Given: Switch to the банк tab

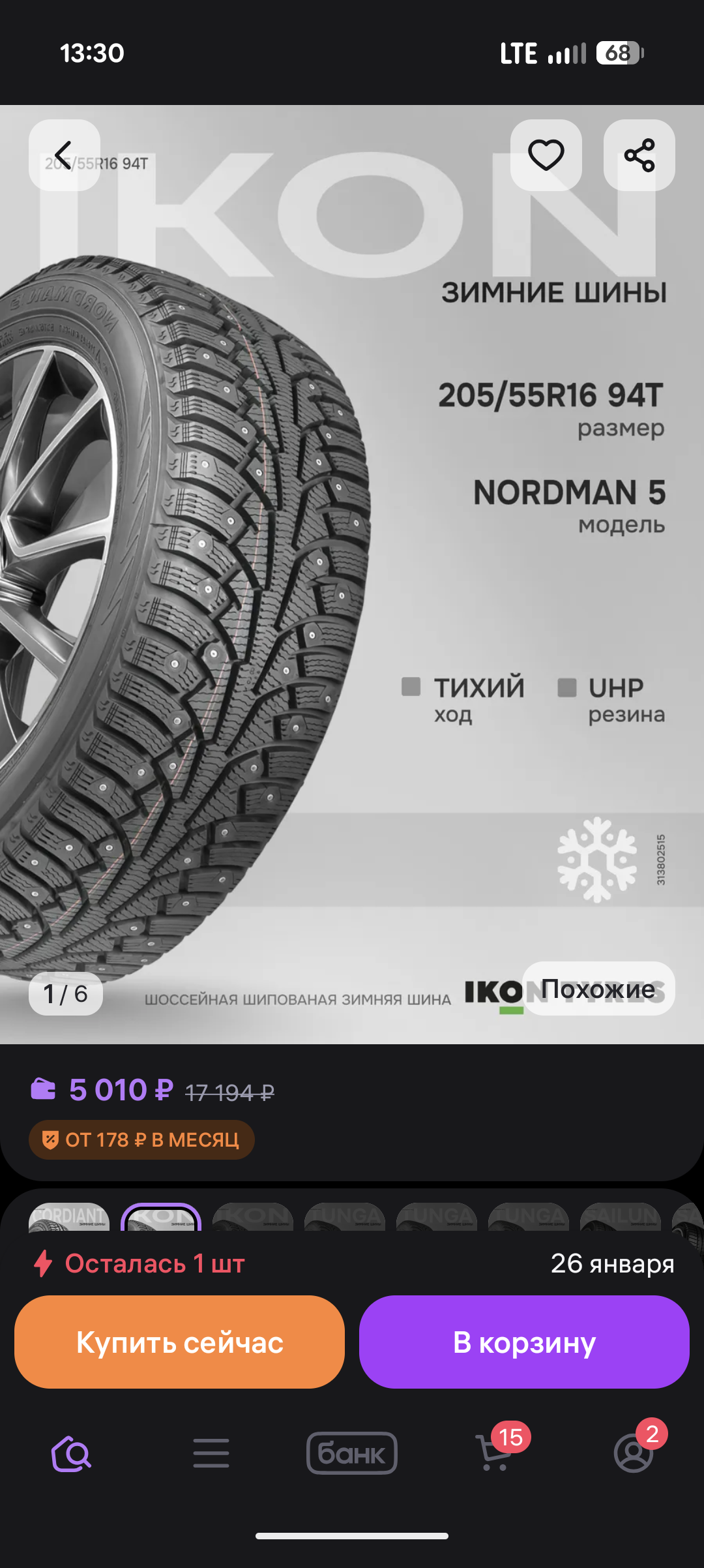Looking at the screenshot, I should pos(352,1453).
